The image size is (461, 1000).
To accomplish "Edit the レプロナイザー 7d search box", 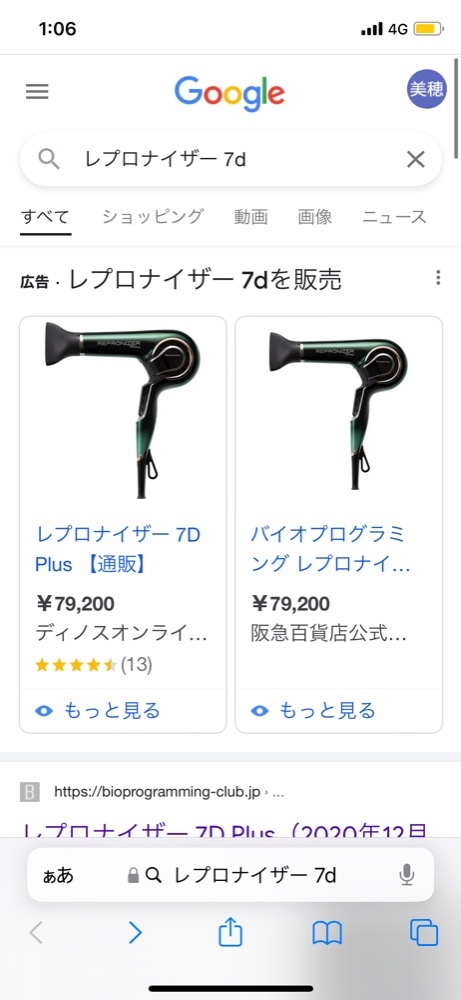I will (x=230, y=159).
